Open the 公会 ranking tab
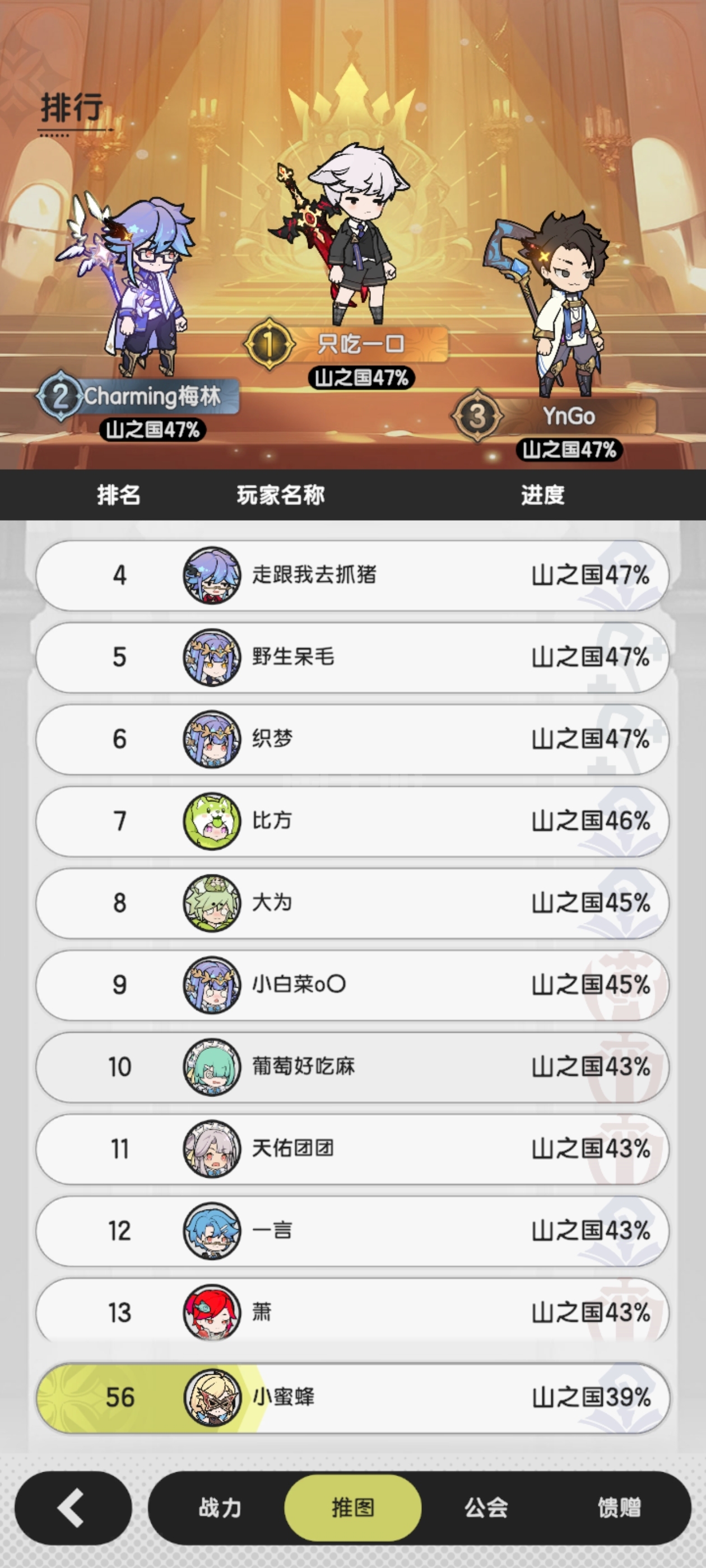 486,1508
